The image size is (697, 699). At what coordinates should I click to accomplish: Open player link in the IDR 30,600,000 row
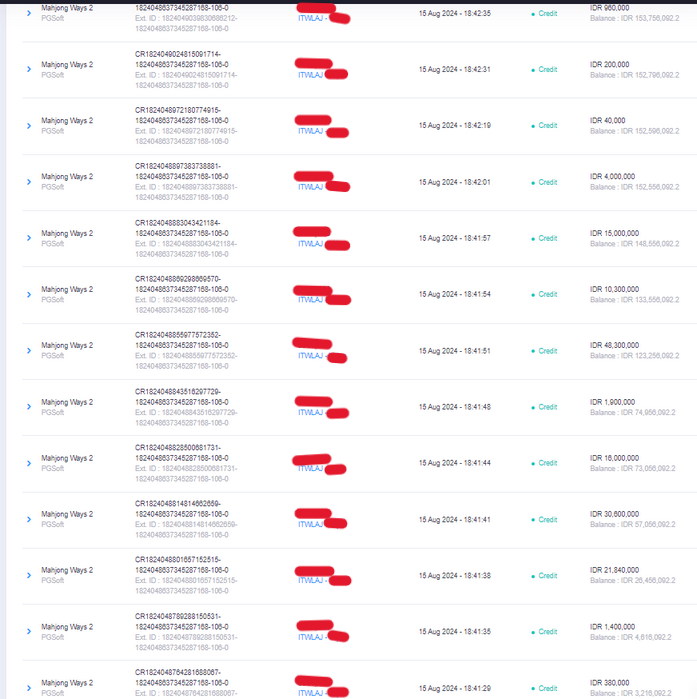pos(310,524)
